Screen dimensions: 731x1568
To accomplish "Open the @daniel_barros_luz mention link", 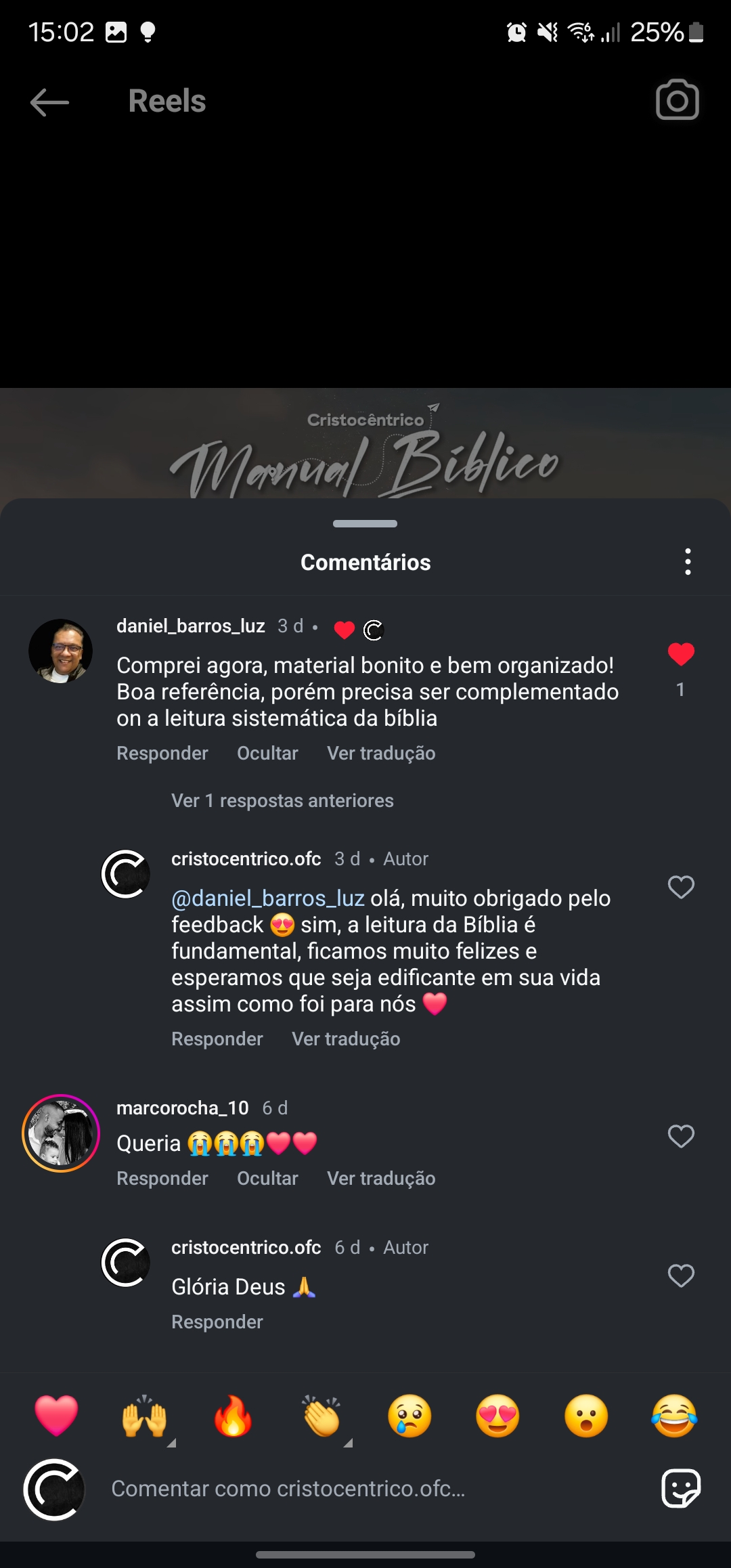I will click(268, 898).
